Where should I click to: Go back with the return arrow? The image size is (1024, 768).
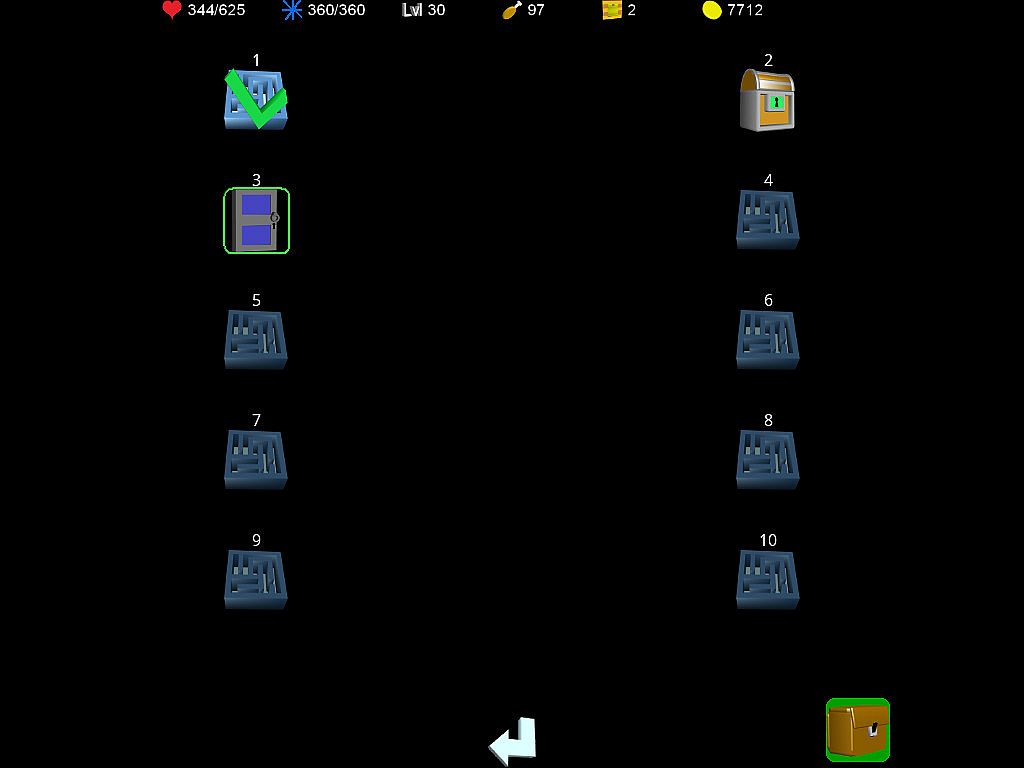coord(514,741)
